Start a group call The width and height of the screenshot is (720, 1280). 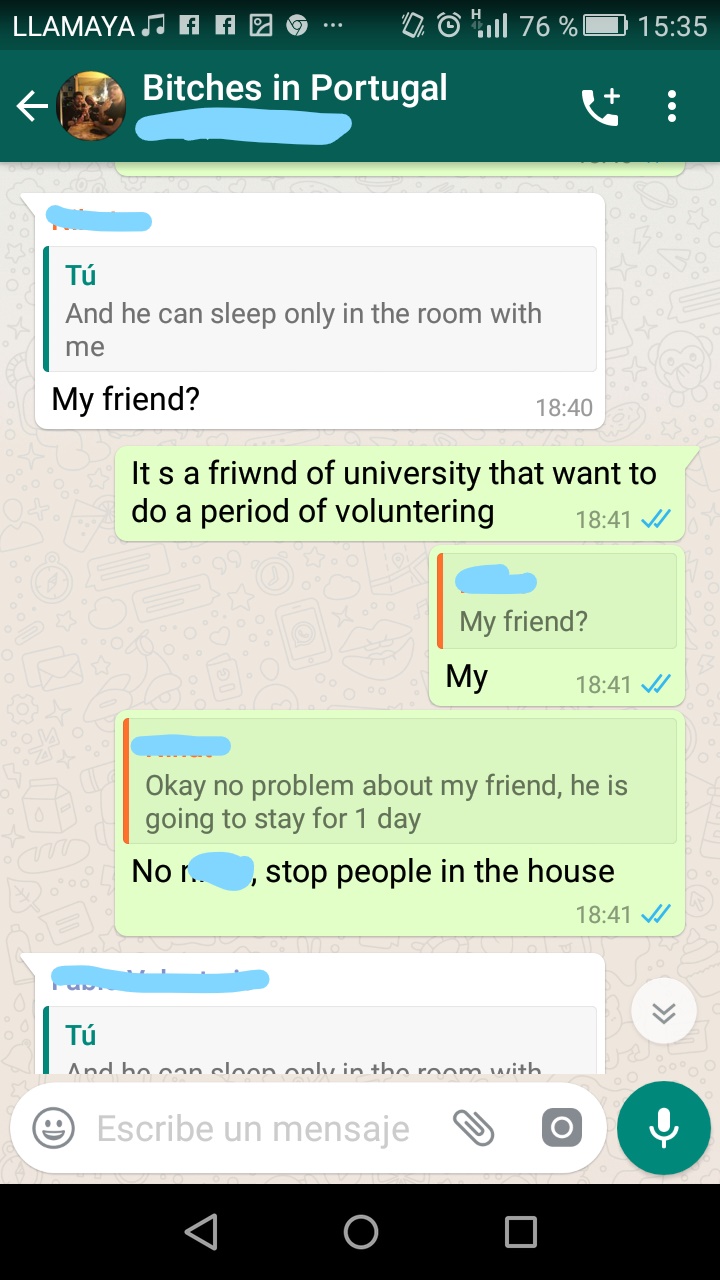(x=601, y=106)
